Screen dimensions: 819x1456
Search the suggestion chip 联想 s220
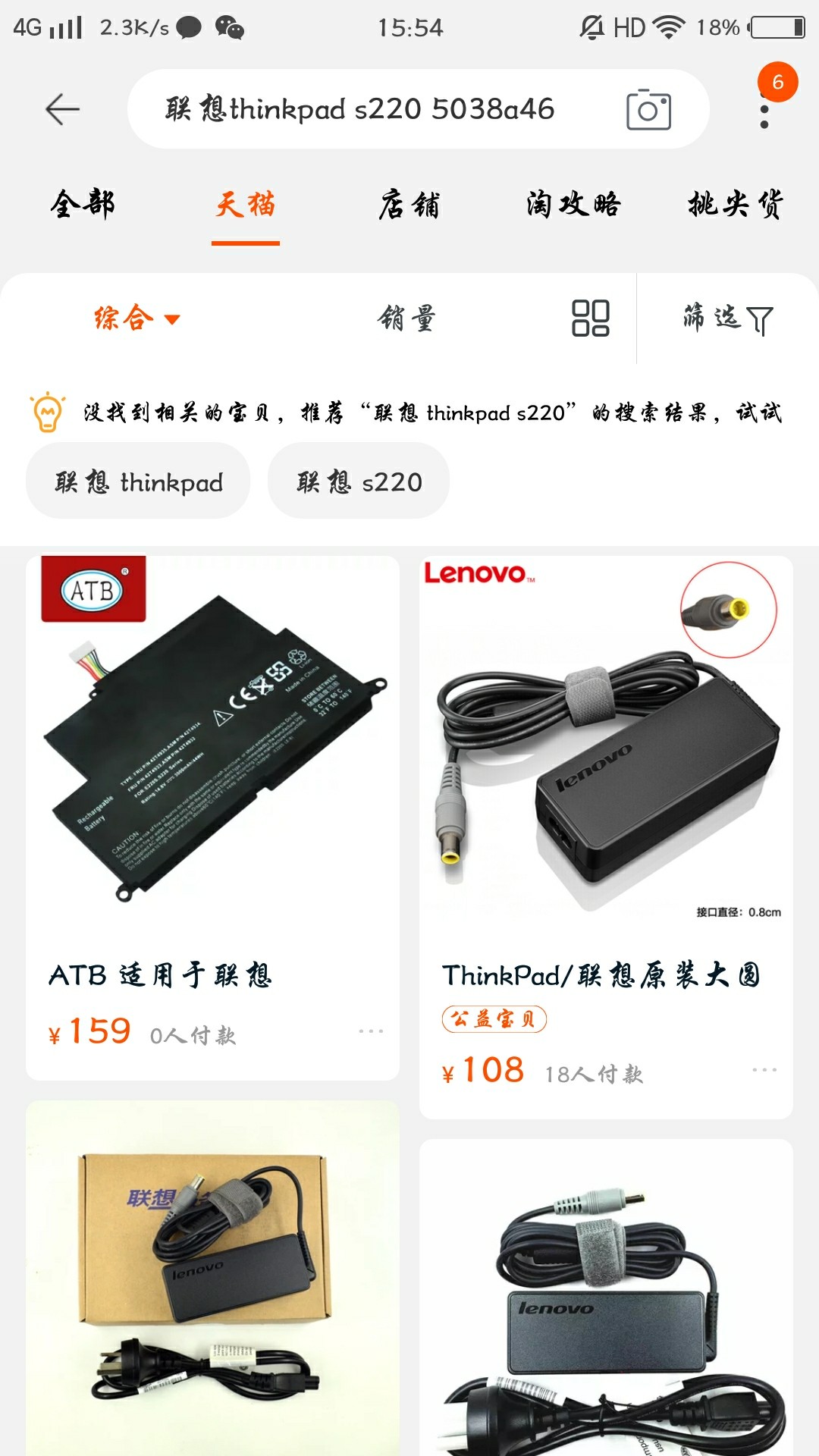[359, 482]
